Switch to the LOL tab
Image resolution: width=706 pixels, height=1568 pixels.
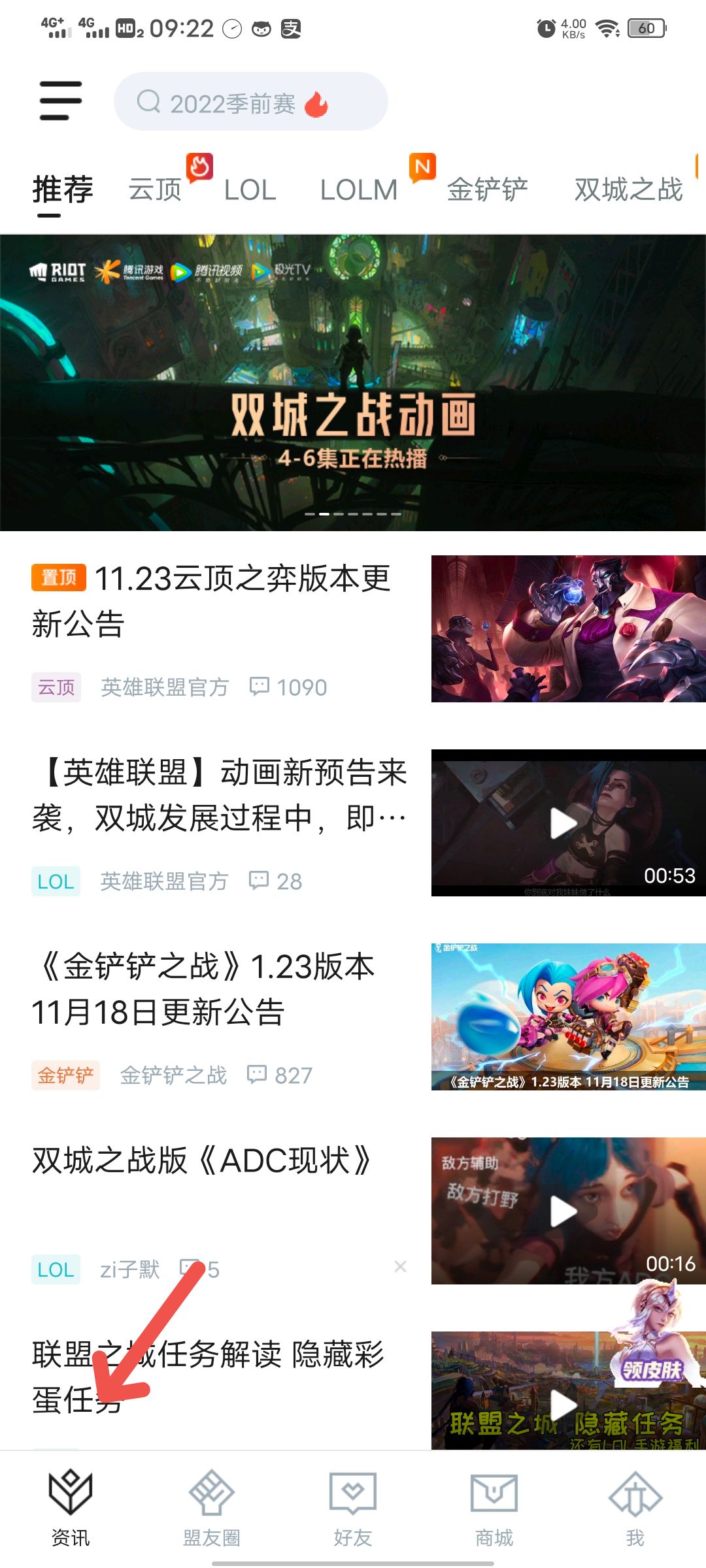pyautogui.click(x=250, y=190)
